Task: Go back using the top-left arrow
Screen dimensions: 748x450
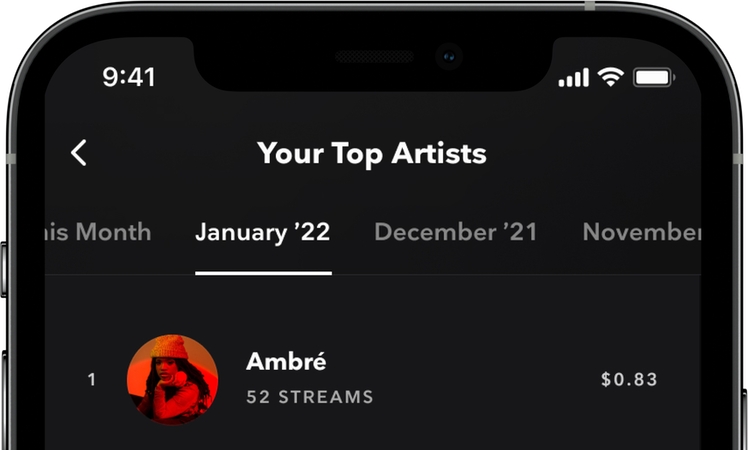Action: (79, 153)
